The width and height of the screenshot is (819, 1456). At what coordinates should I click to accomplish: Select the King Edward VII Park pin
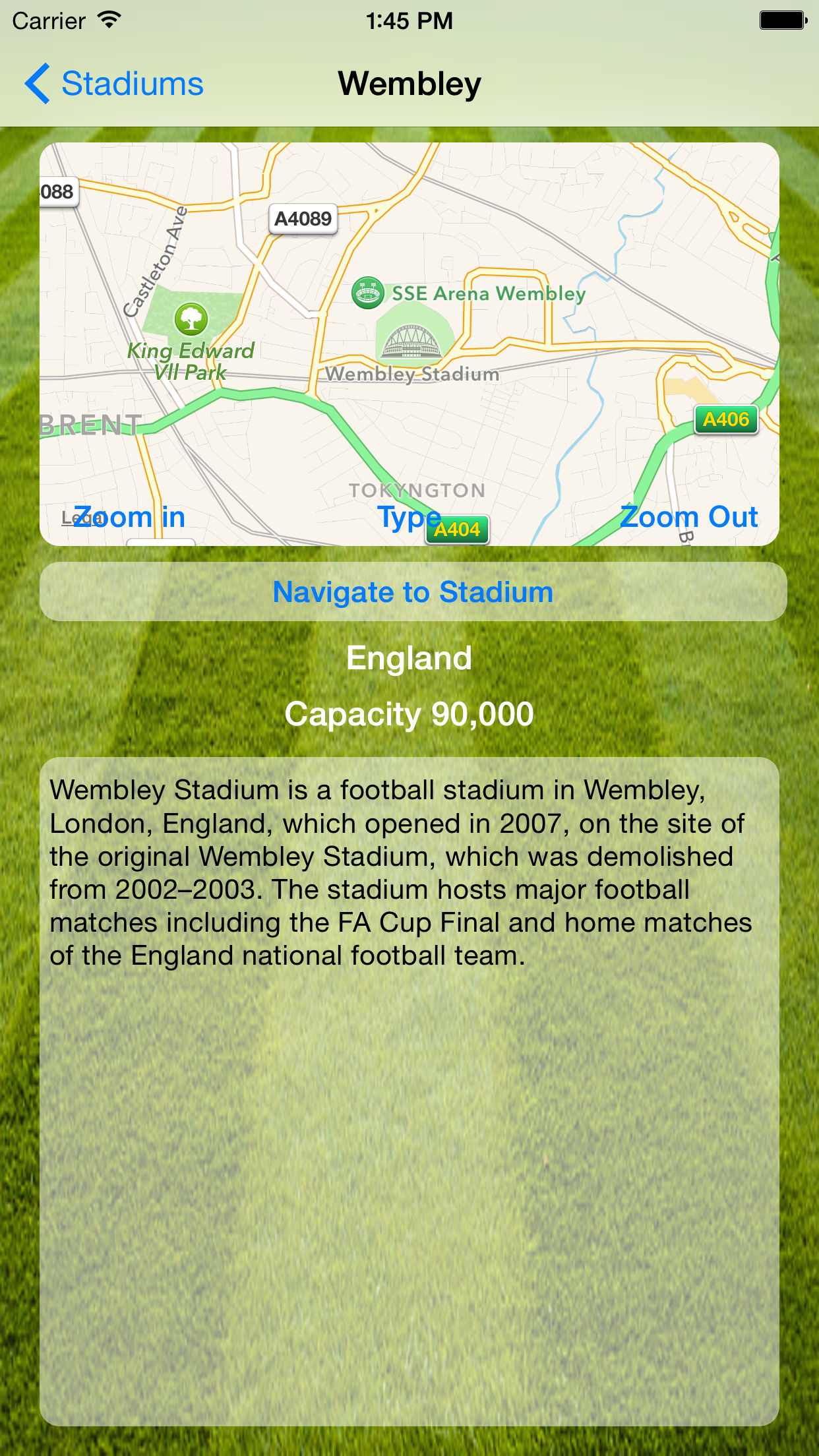191,319
